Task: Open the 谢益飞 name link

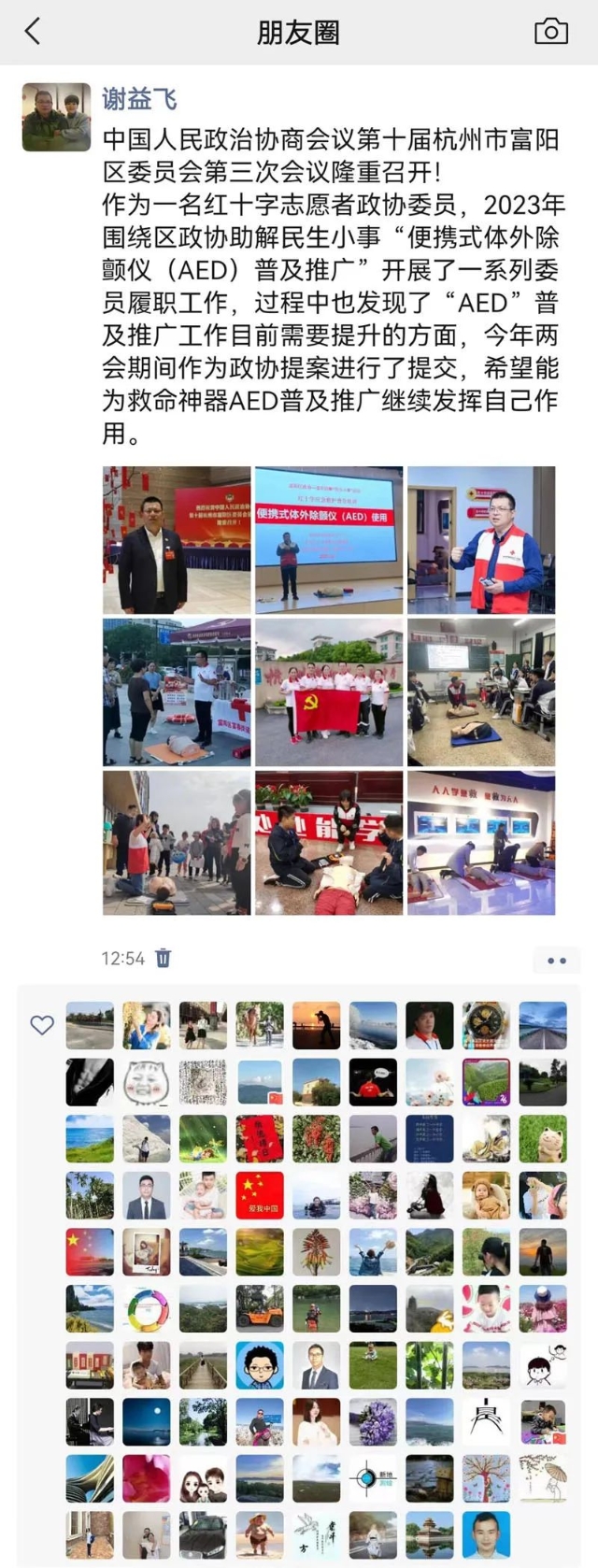Action: click(x=139, y=98)
